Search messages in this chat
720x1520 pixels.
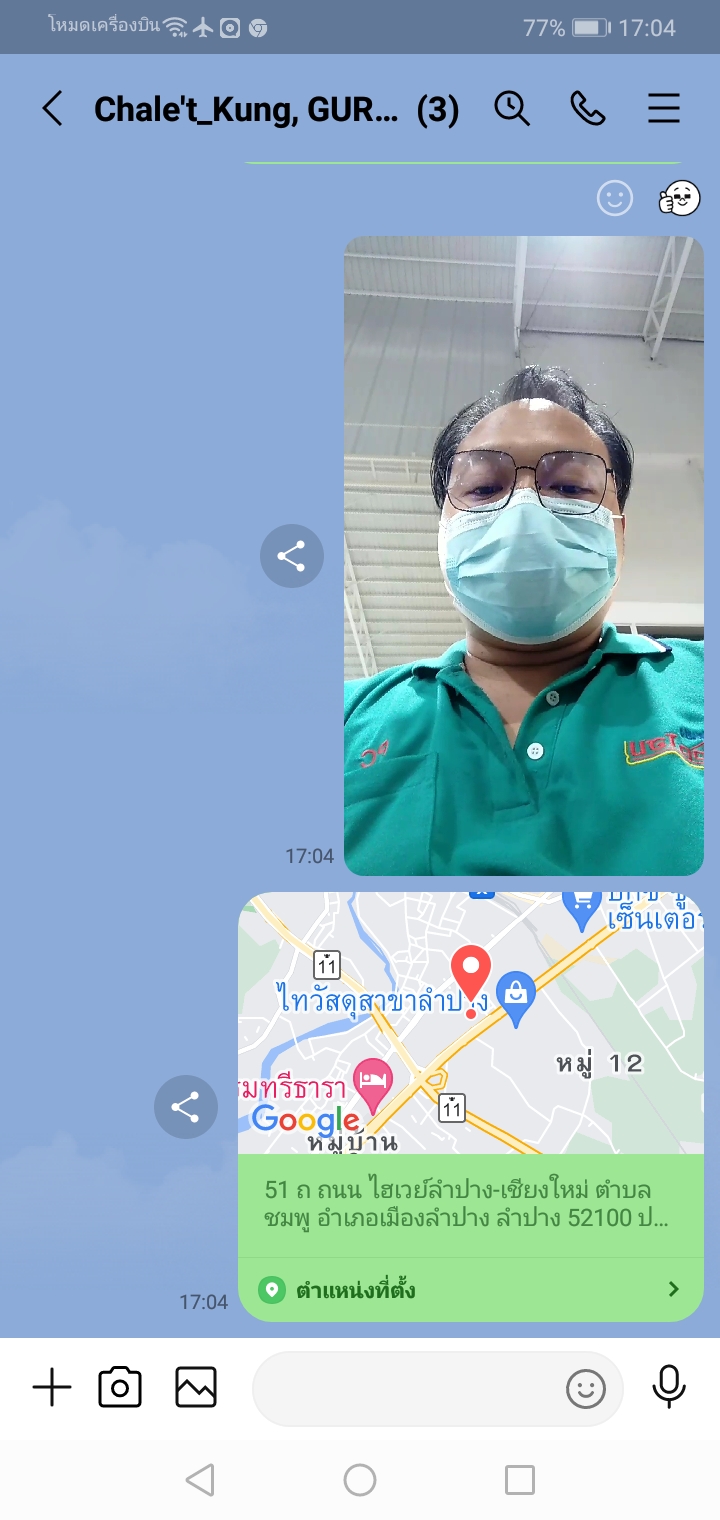click(512, 108)
